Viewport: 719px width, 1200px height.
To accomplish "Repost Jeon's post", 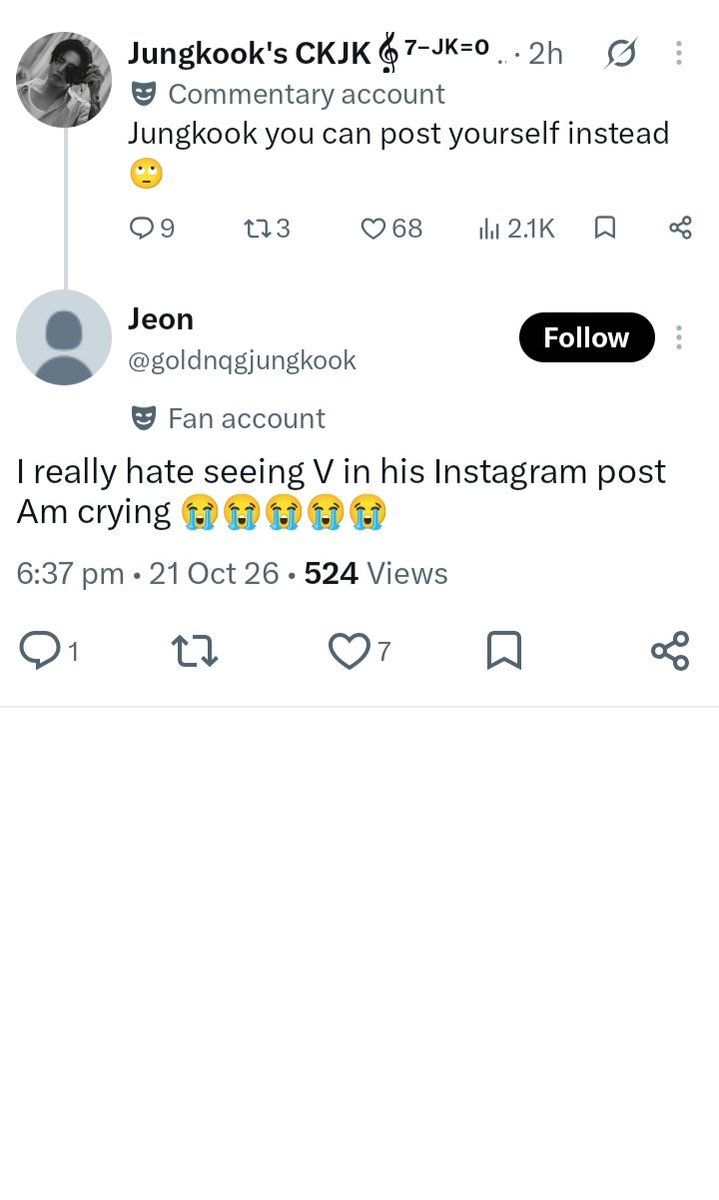I will 195,652.
